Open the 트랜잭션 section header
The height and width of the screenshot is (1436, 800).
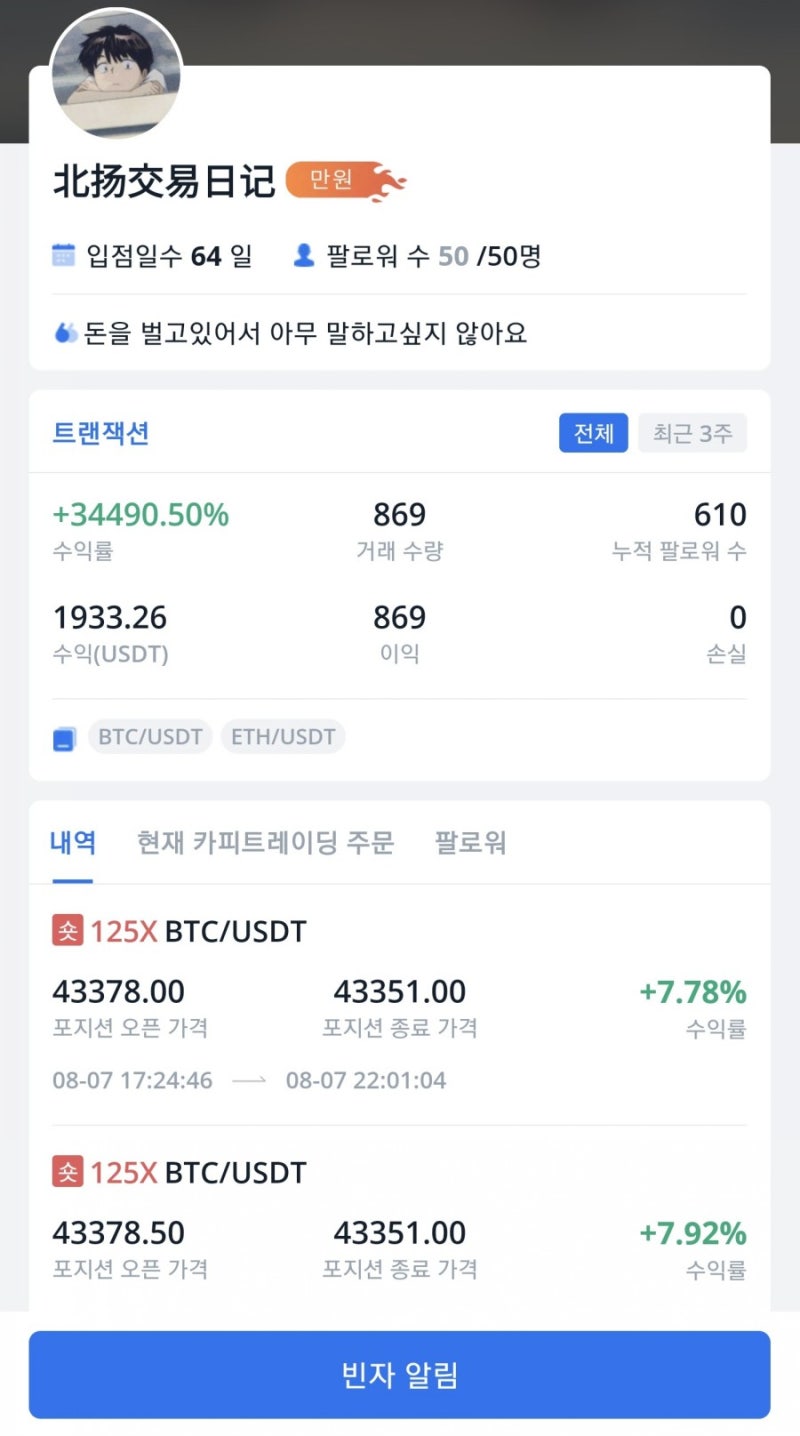101,433
